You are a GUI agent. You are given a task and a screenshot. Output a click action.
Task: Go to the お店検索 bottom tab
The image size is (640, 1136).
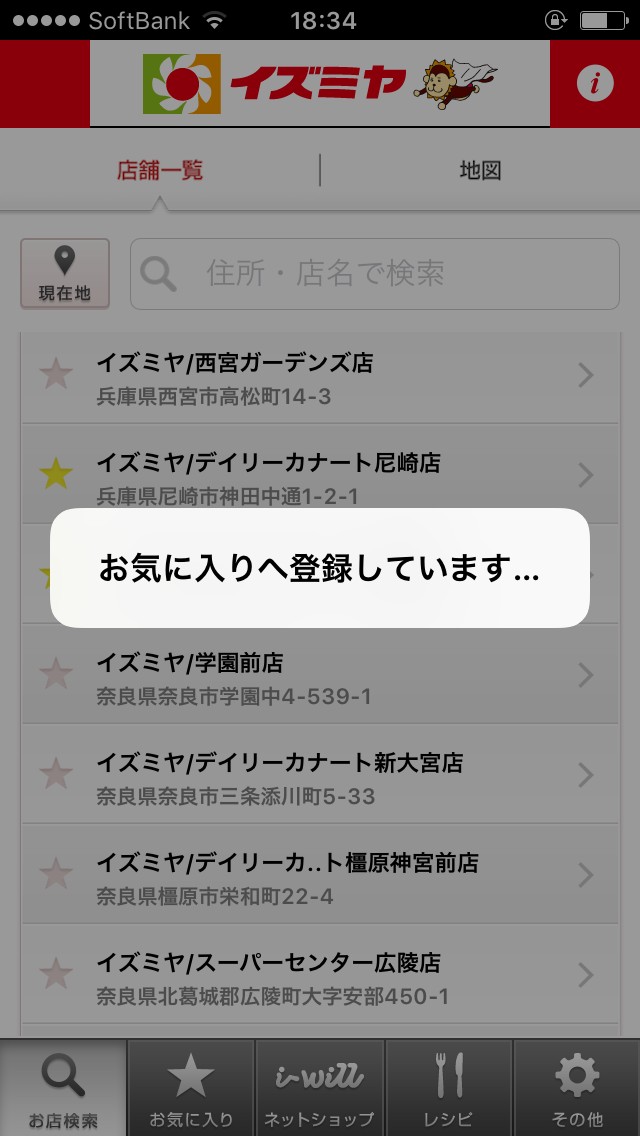(64, 1088)
